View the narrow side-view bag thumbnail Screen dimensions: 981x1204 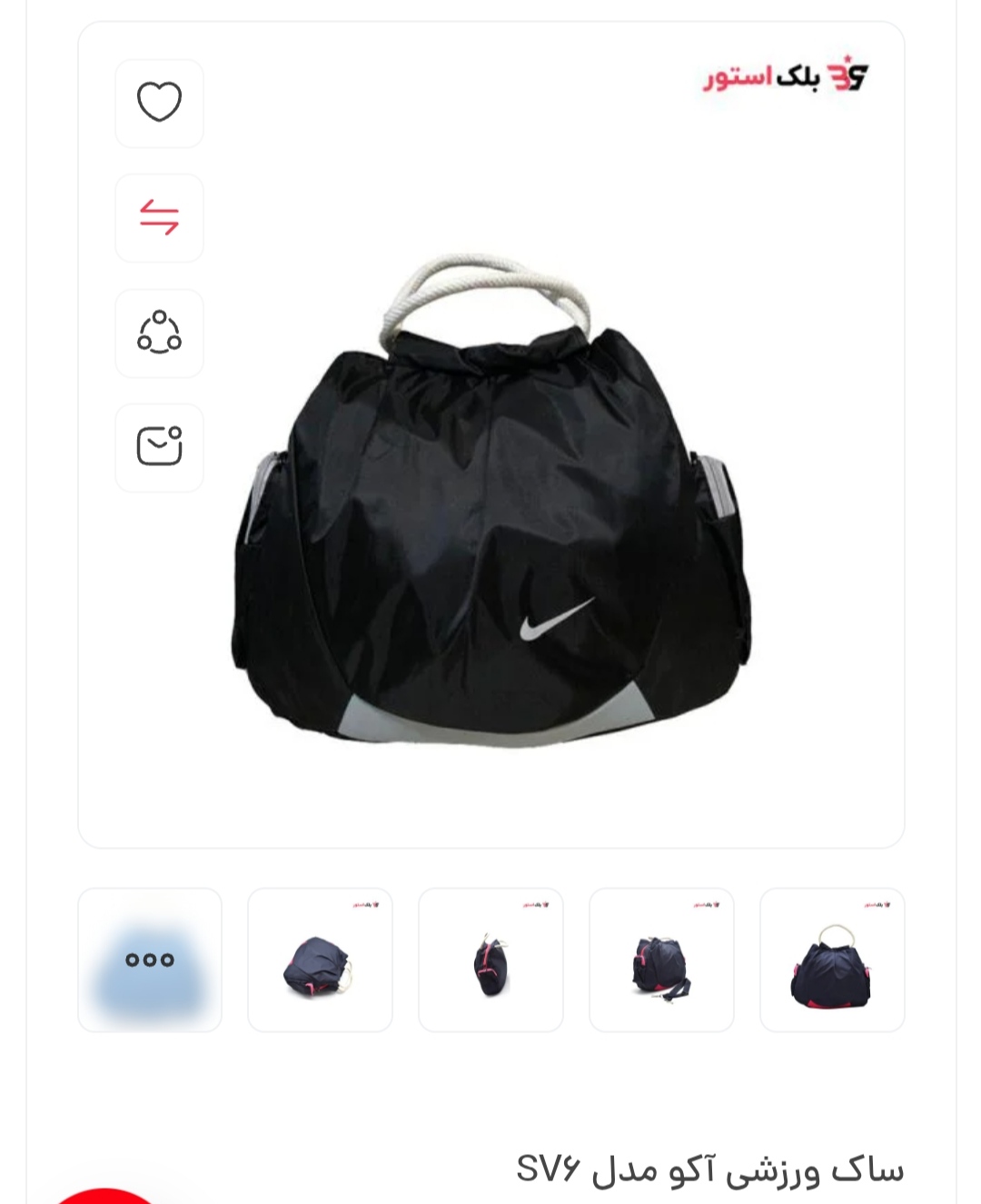pyautogui.click(x=490, y=960)
